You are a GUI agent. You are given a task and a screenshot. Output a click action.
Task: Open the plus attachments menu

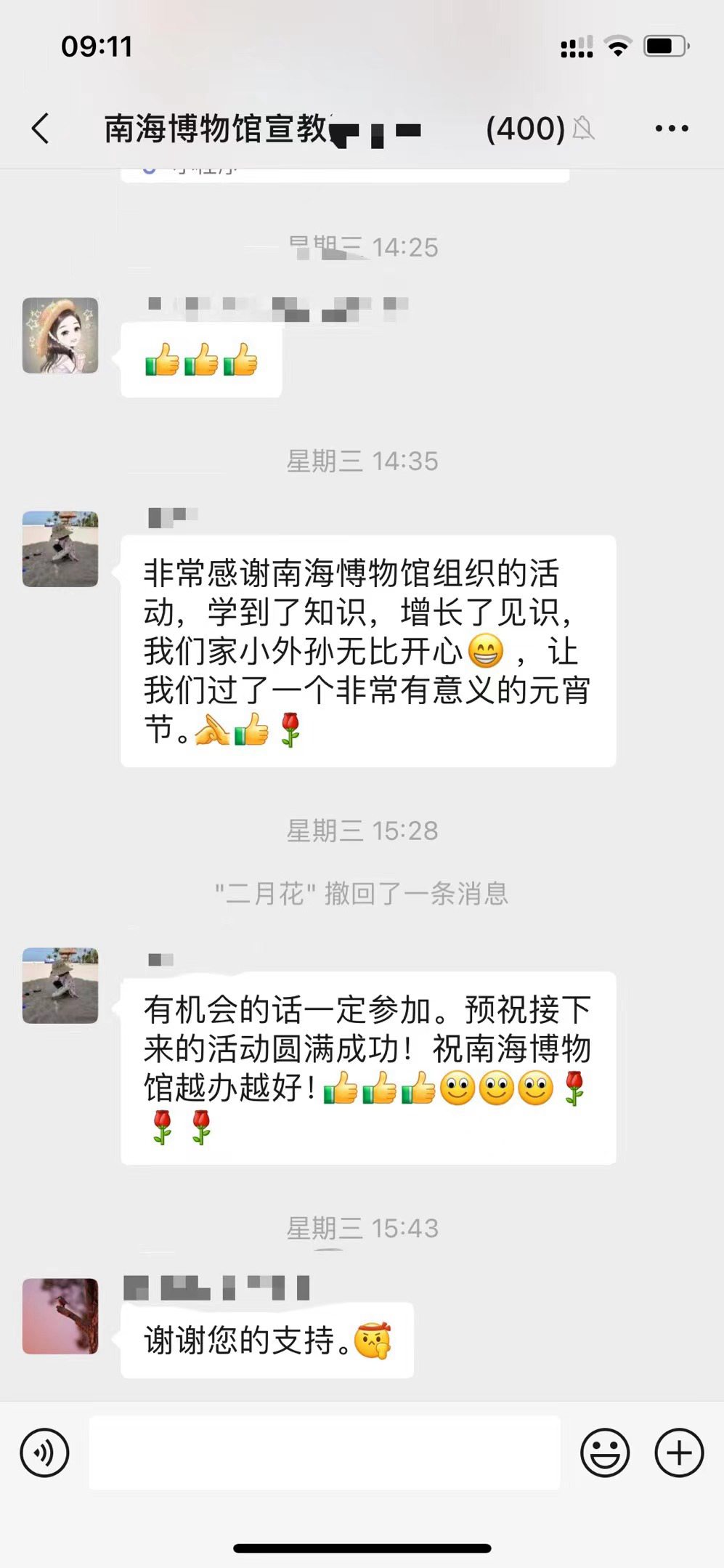pyautogui.click(x=678, y=1452)
